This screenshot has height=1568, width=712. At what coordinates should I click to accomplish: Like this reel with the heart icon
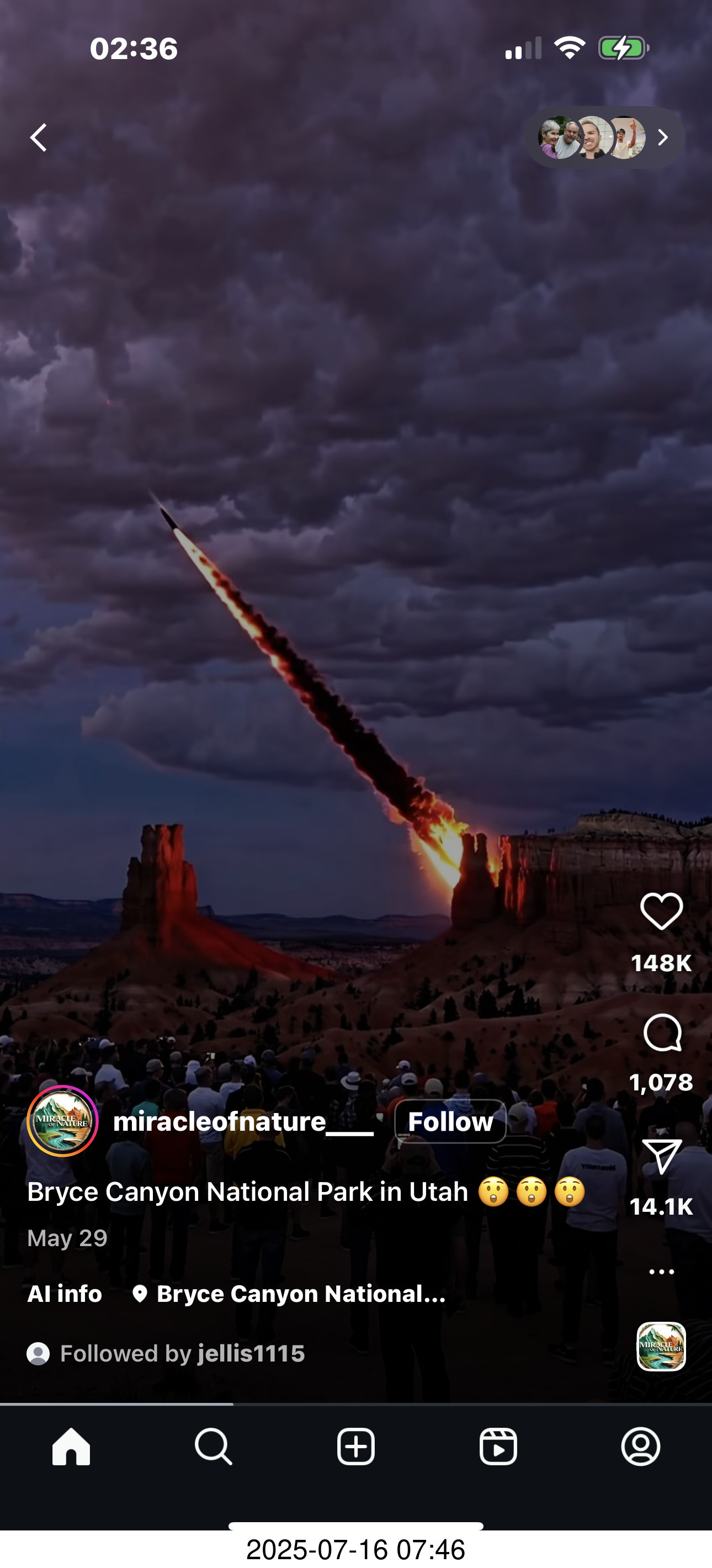661,912
